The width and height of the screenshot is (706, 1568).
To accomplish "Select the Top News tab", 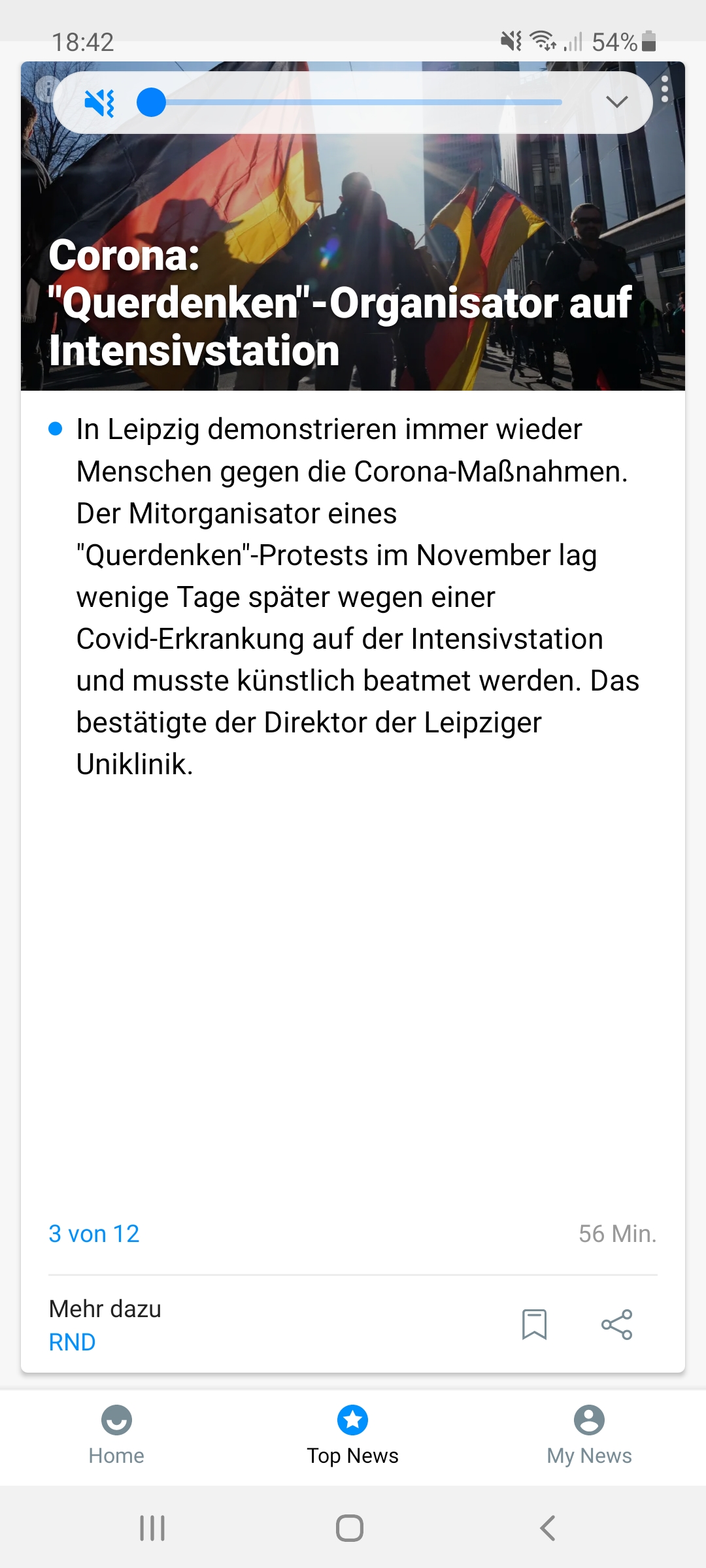I will pos(353,1436).
